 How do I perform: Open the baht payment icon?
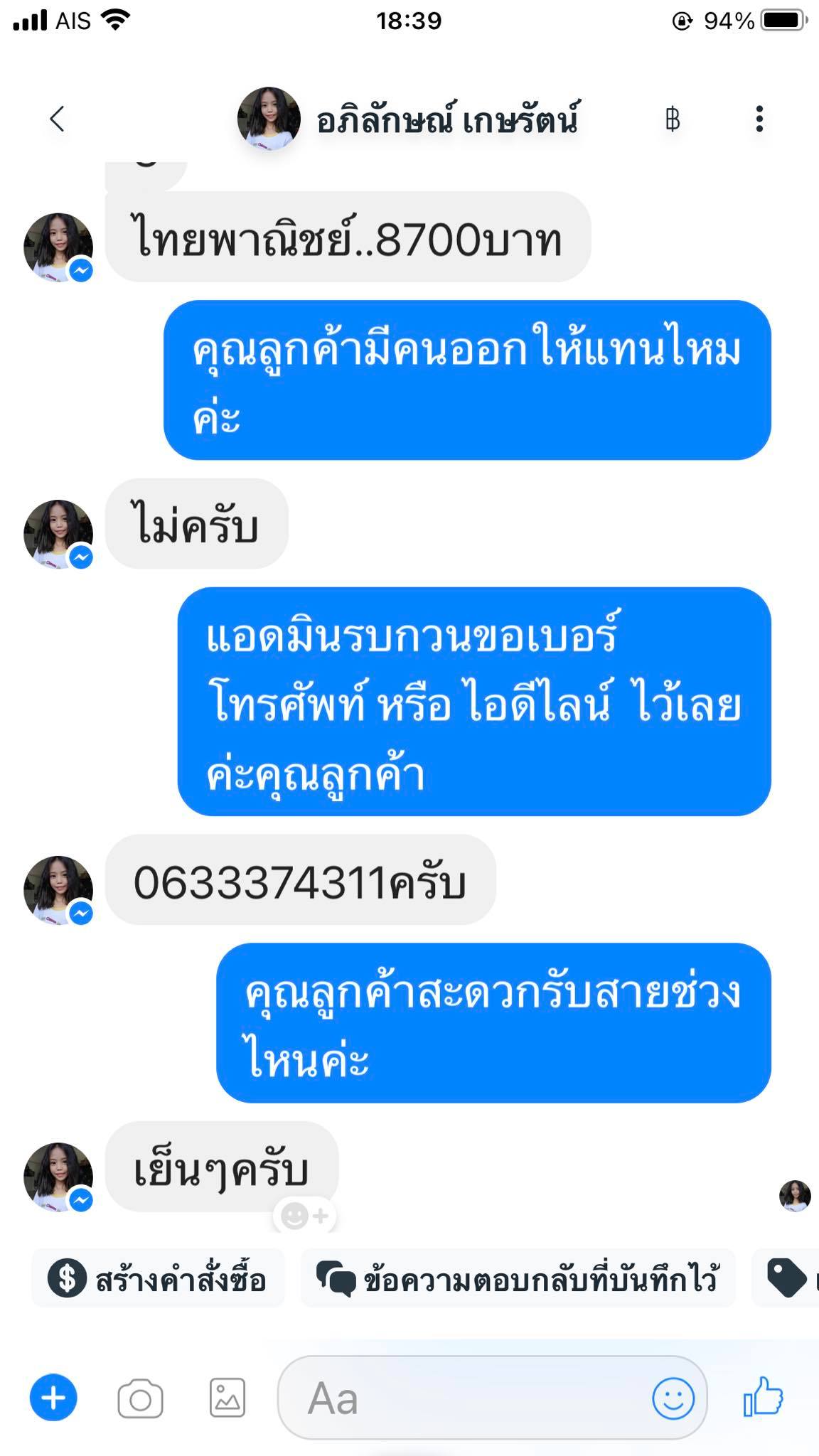tap(672, 119)
